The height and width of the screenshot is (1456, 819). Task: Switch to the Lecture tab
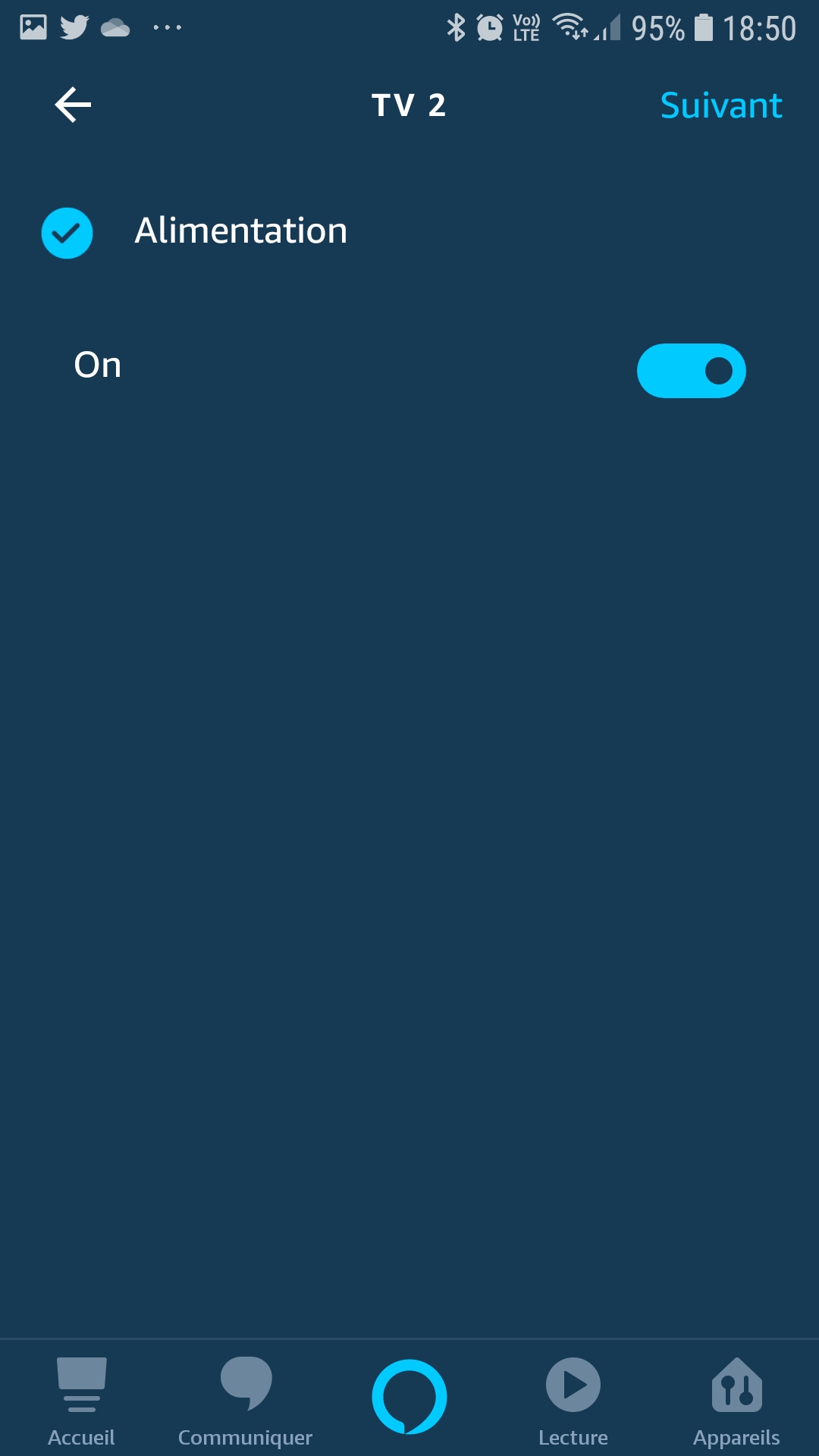573,1401
